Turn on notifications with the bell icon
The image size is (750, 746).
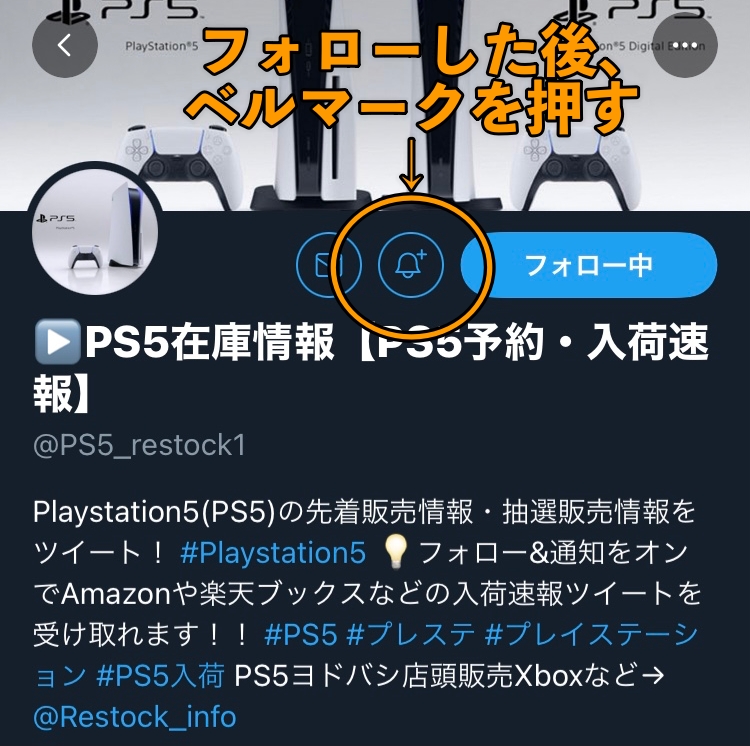click(x=411, y=265)
